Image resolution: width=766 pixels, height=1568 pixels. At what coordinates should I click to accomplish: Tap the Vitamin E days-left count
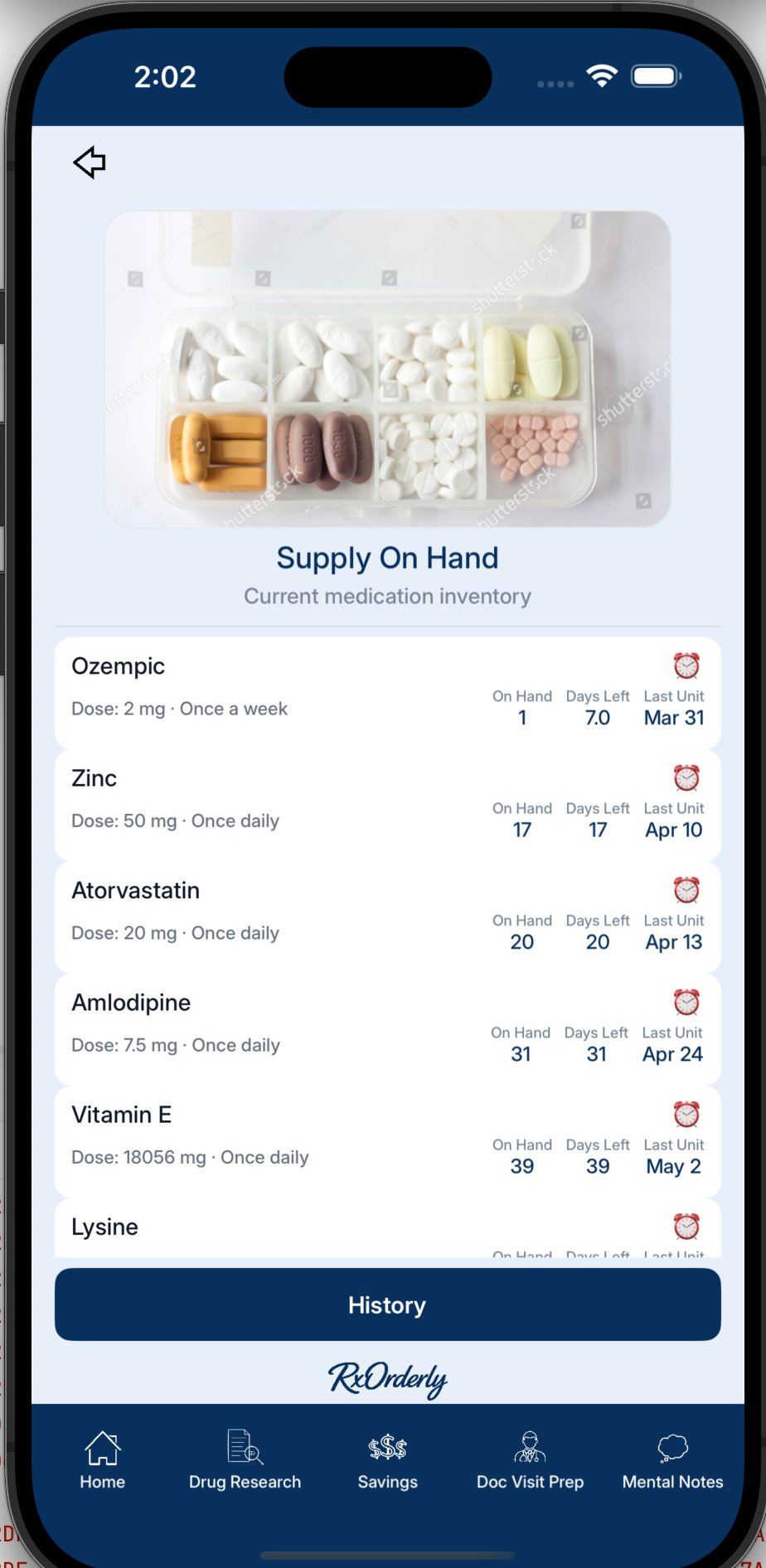point(597,1166)
